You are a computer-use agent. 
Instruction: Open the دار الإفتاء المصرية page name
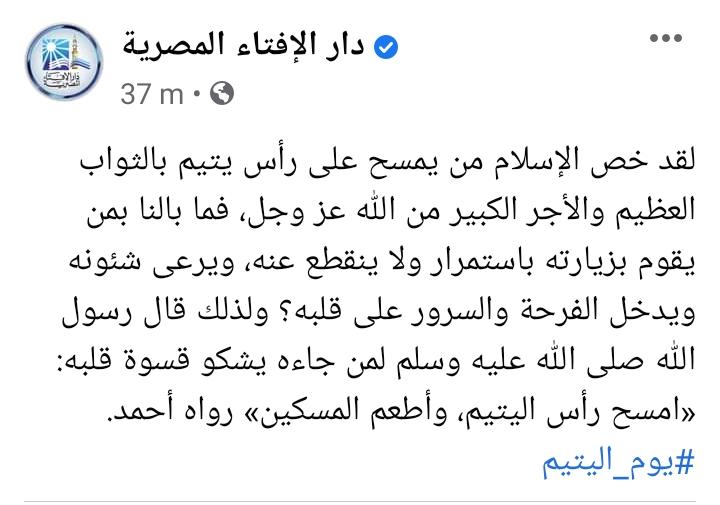(244, 45)
